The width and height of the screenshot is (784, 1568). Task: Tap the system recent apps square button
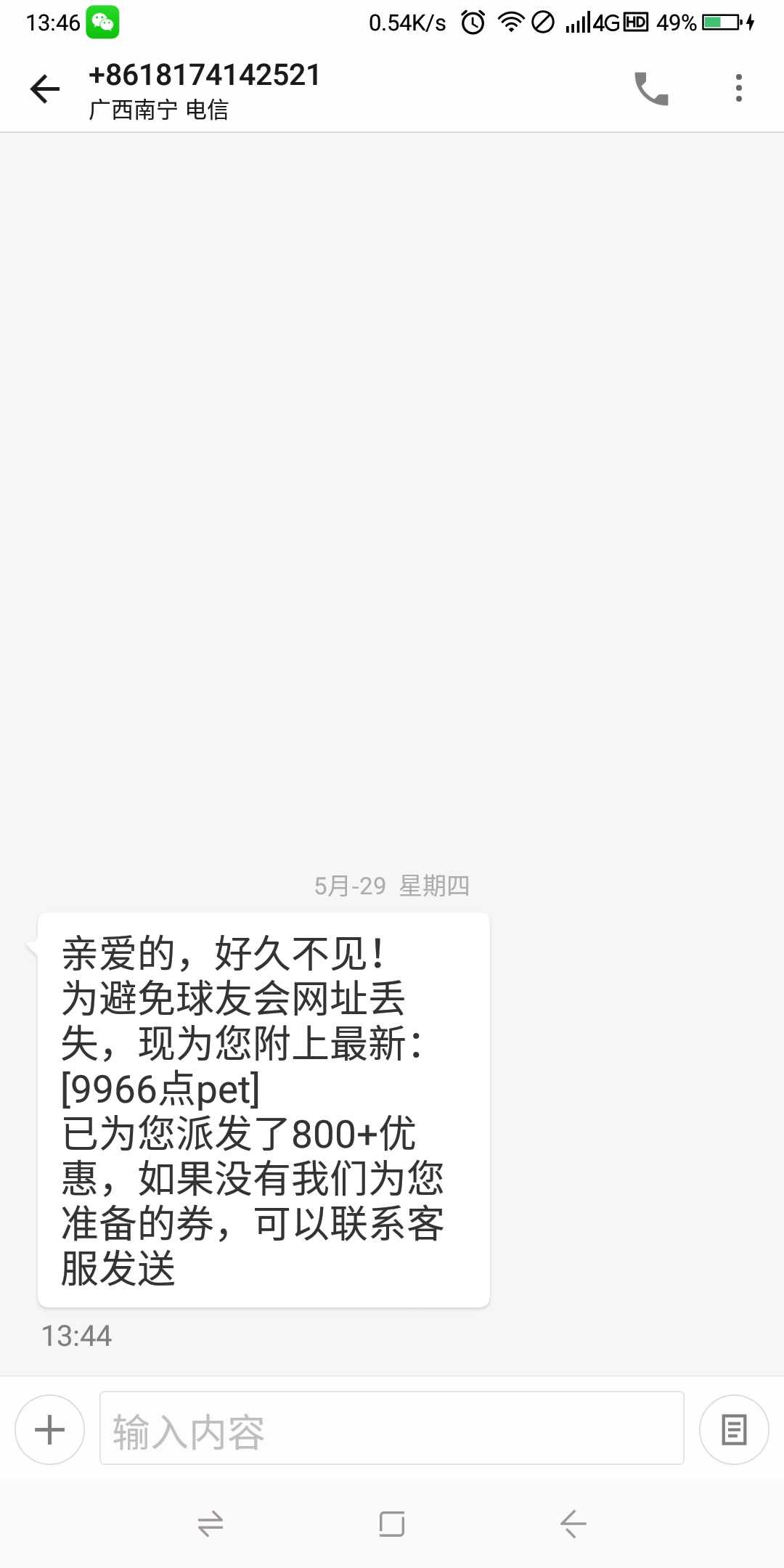391,1524
